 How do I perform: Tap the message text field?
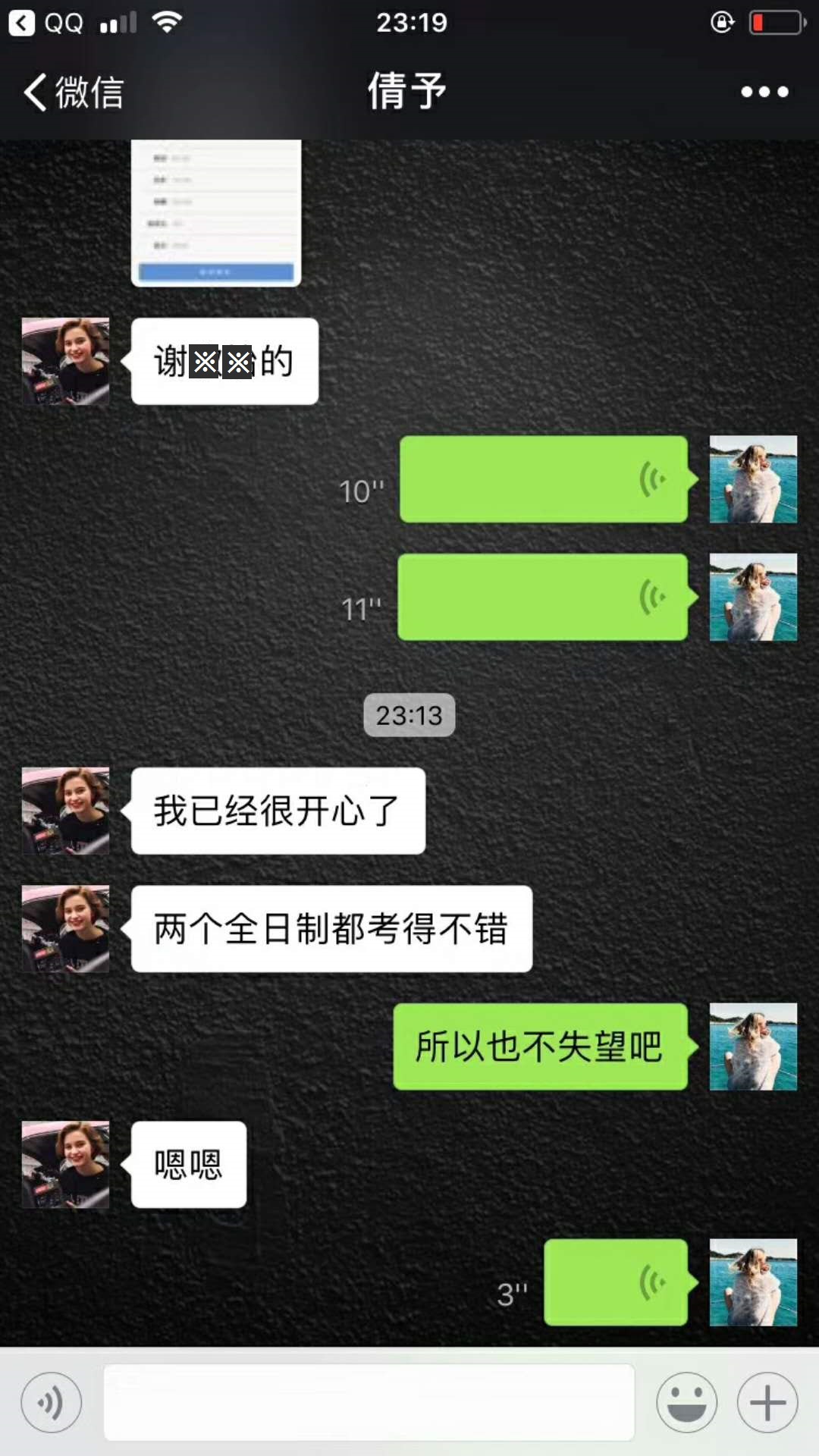pyautogui.click(x=369, y=1402)
